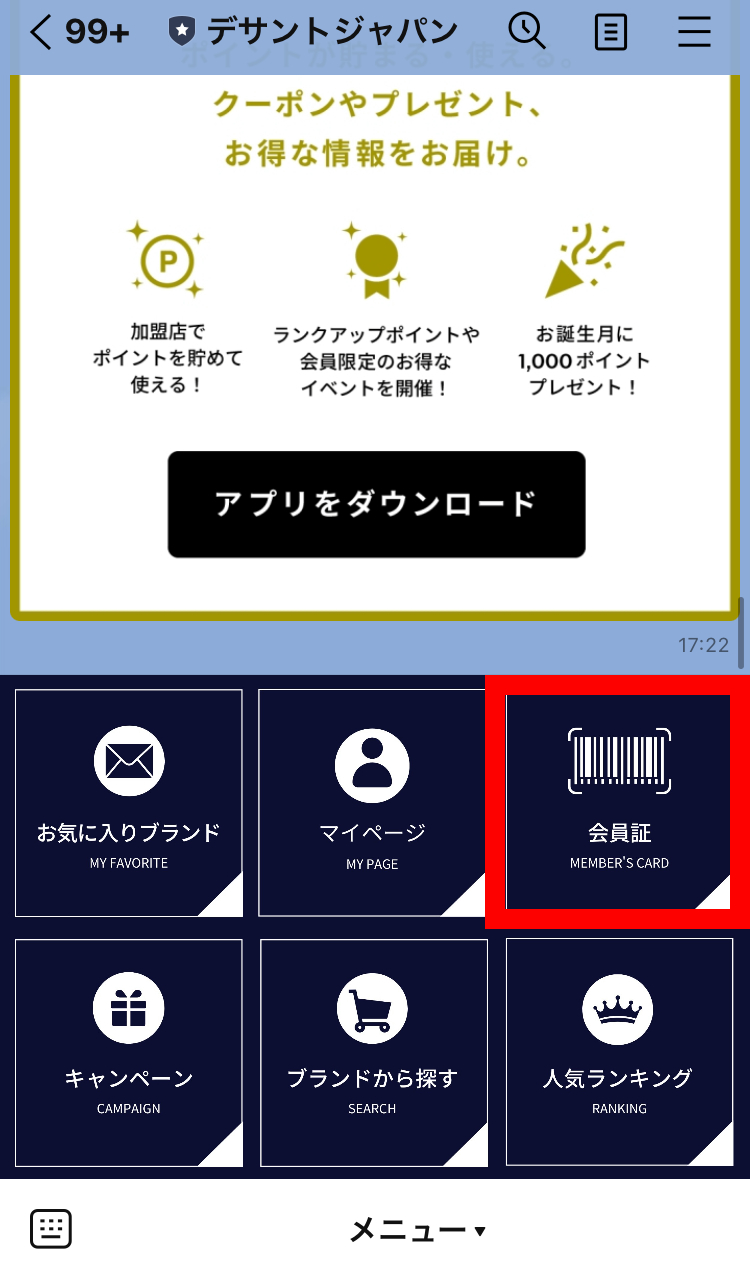Switch to keyboard input
The height and width of the screenshot is (1280, 750).
[51, 1229]
